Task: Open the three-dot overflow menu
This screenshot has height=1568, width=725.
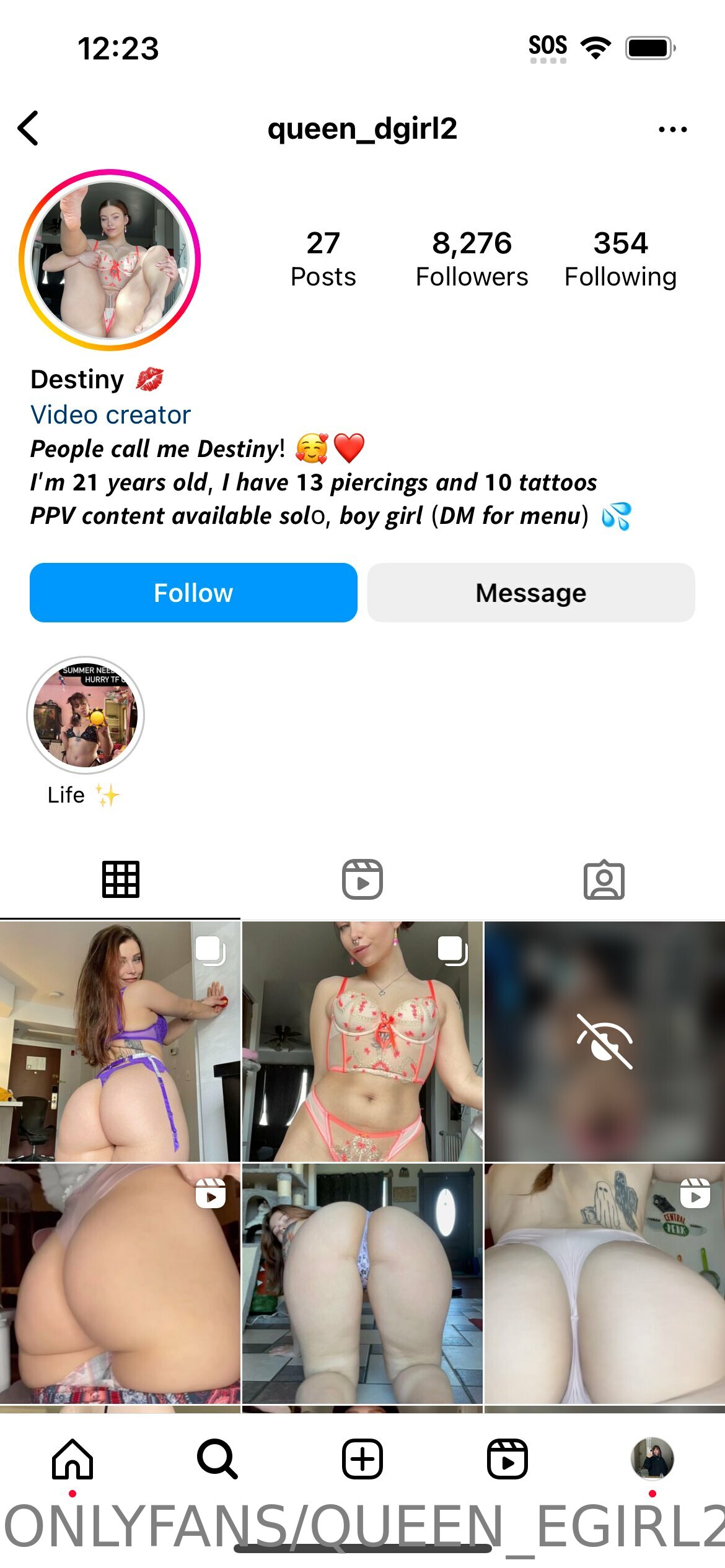Action: [x=672, y=129]
